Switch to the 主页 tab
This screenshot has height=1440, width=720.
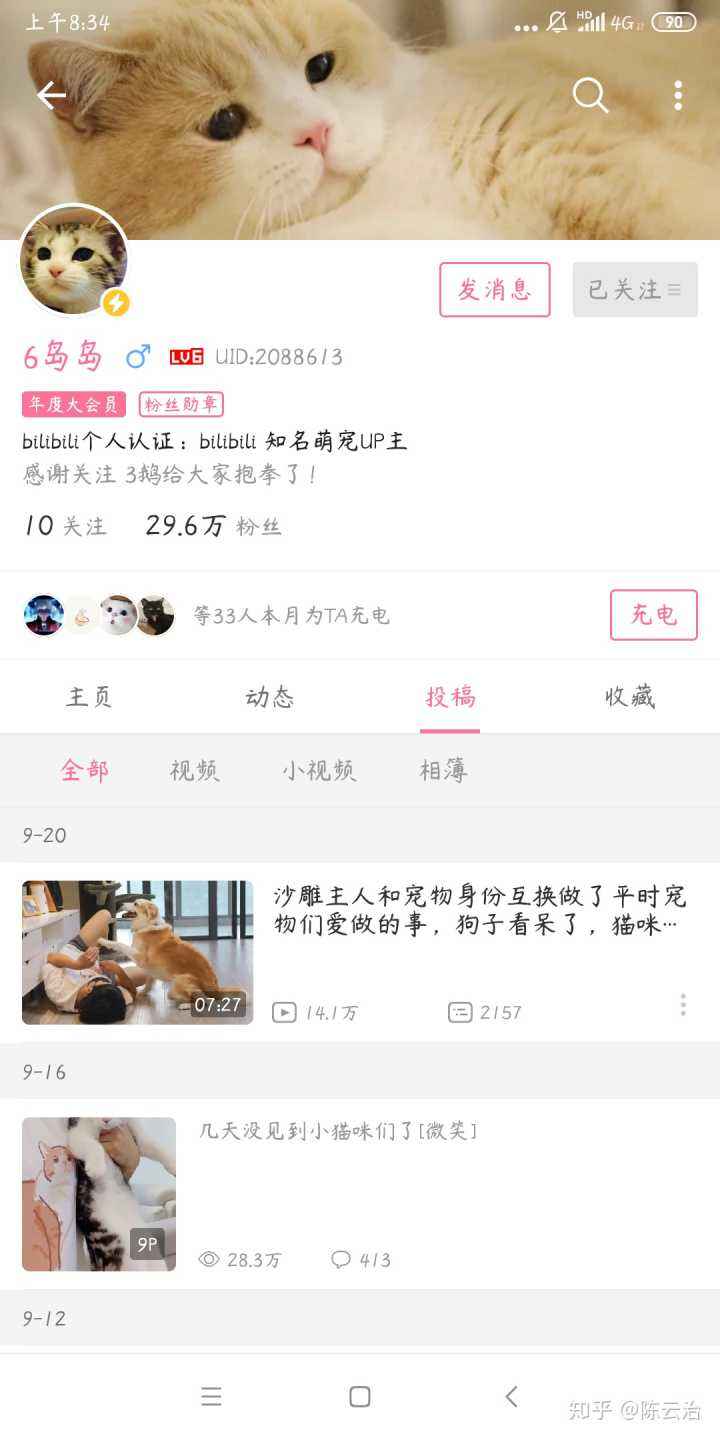[x=90, y=697]
